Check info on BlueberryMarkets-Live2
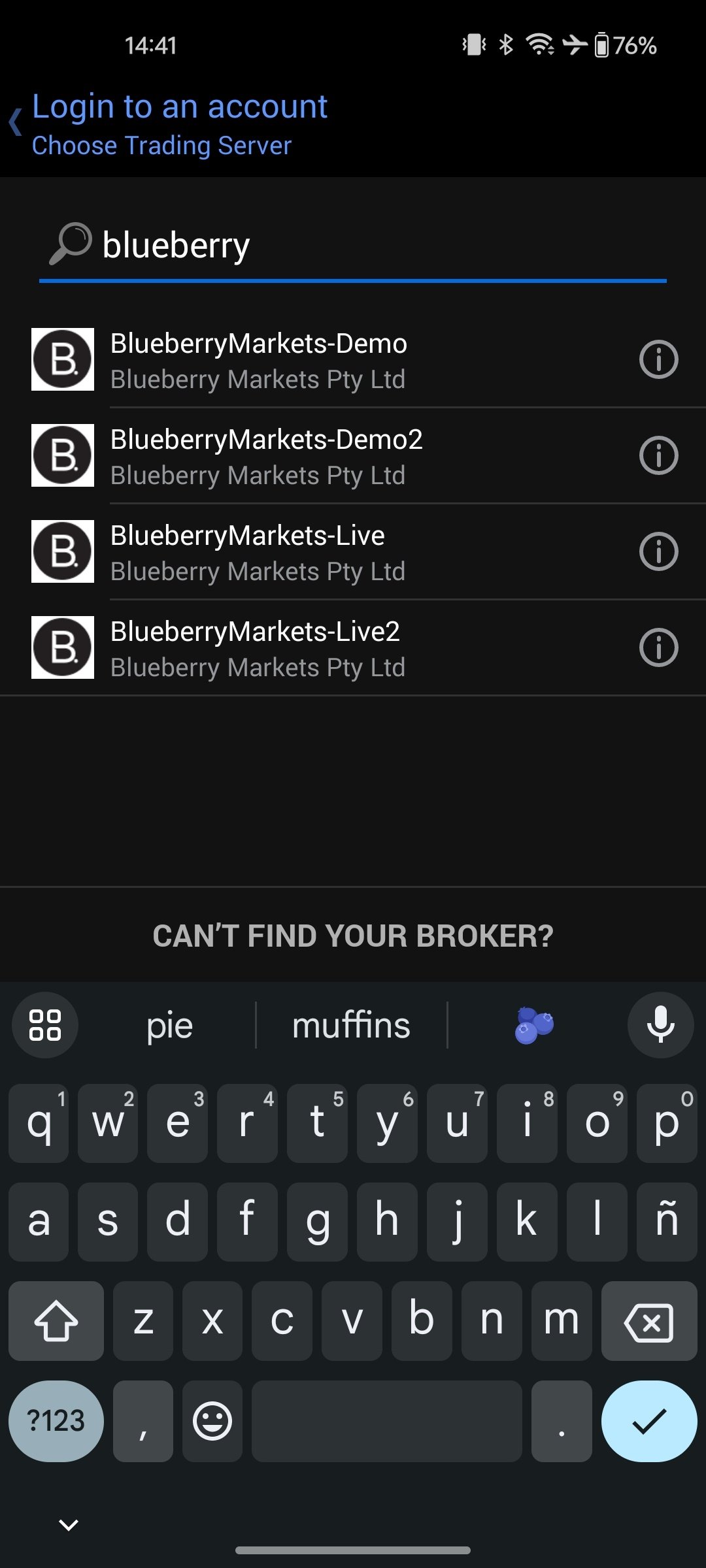Screen dimensions: 706x1568 click(658, 647)
